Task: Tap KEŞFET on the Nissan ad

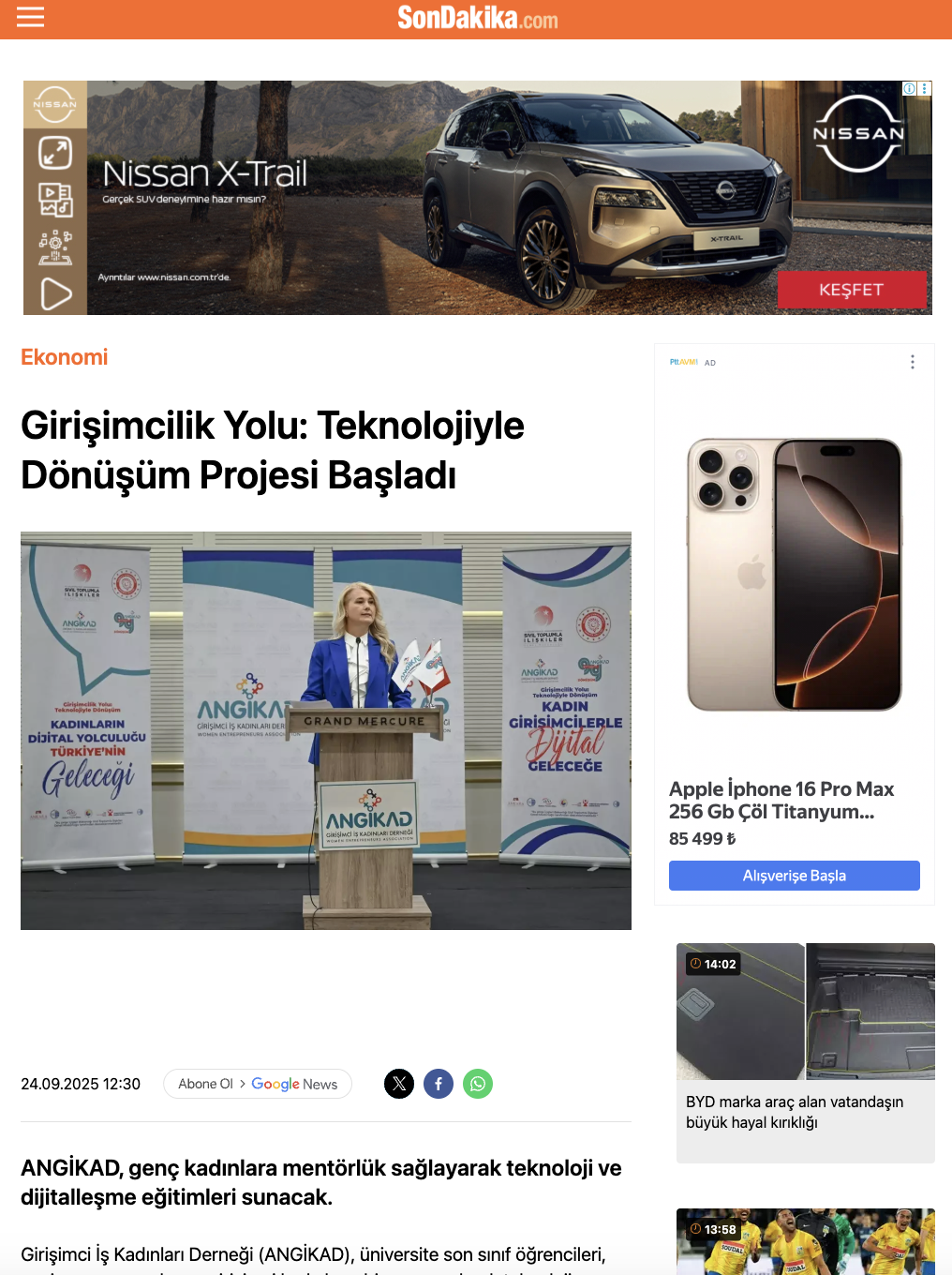Action: 851,290
